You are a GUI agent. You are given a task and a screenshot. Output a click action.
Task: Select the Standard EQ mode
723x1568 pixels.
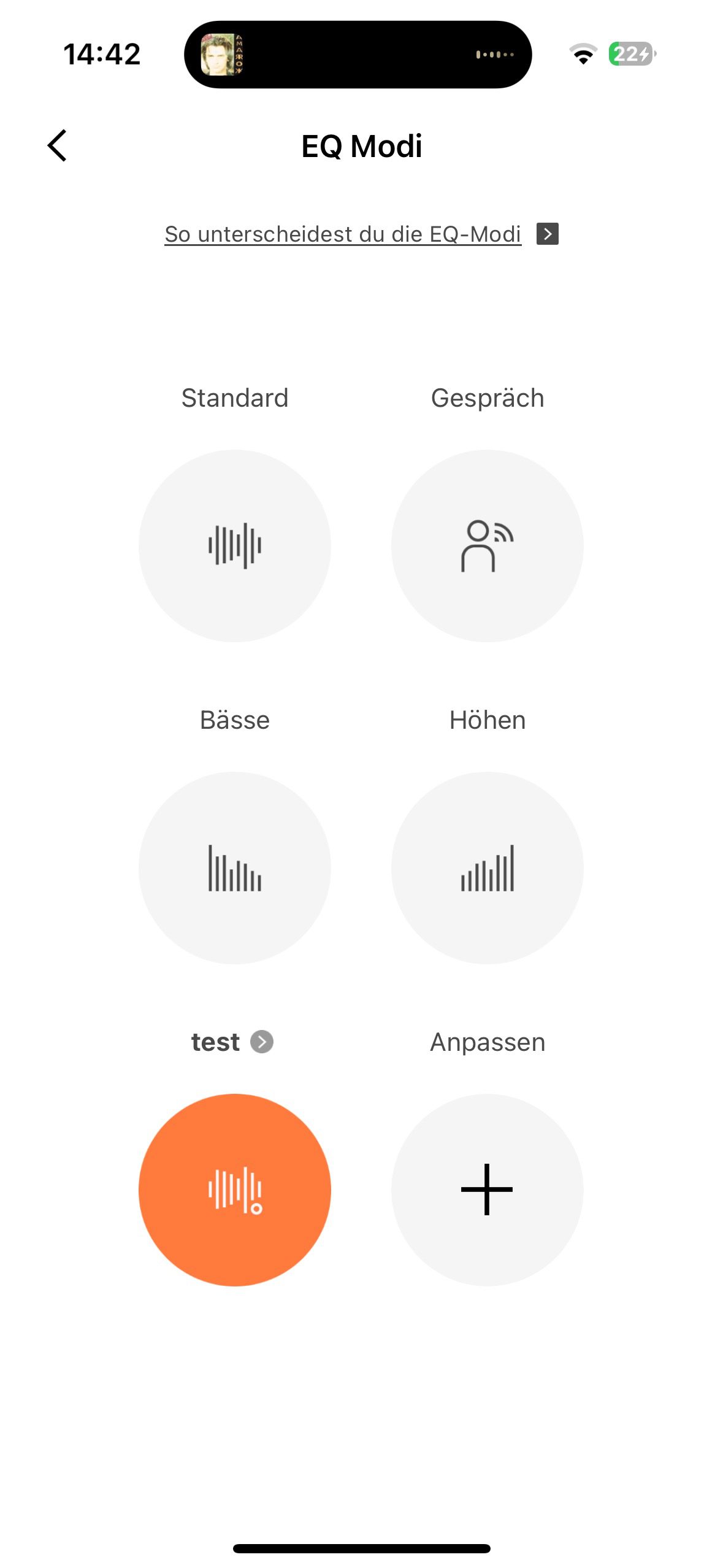click(234, 545)
